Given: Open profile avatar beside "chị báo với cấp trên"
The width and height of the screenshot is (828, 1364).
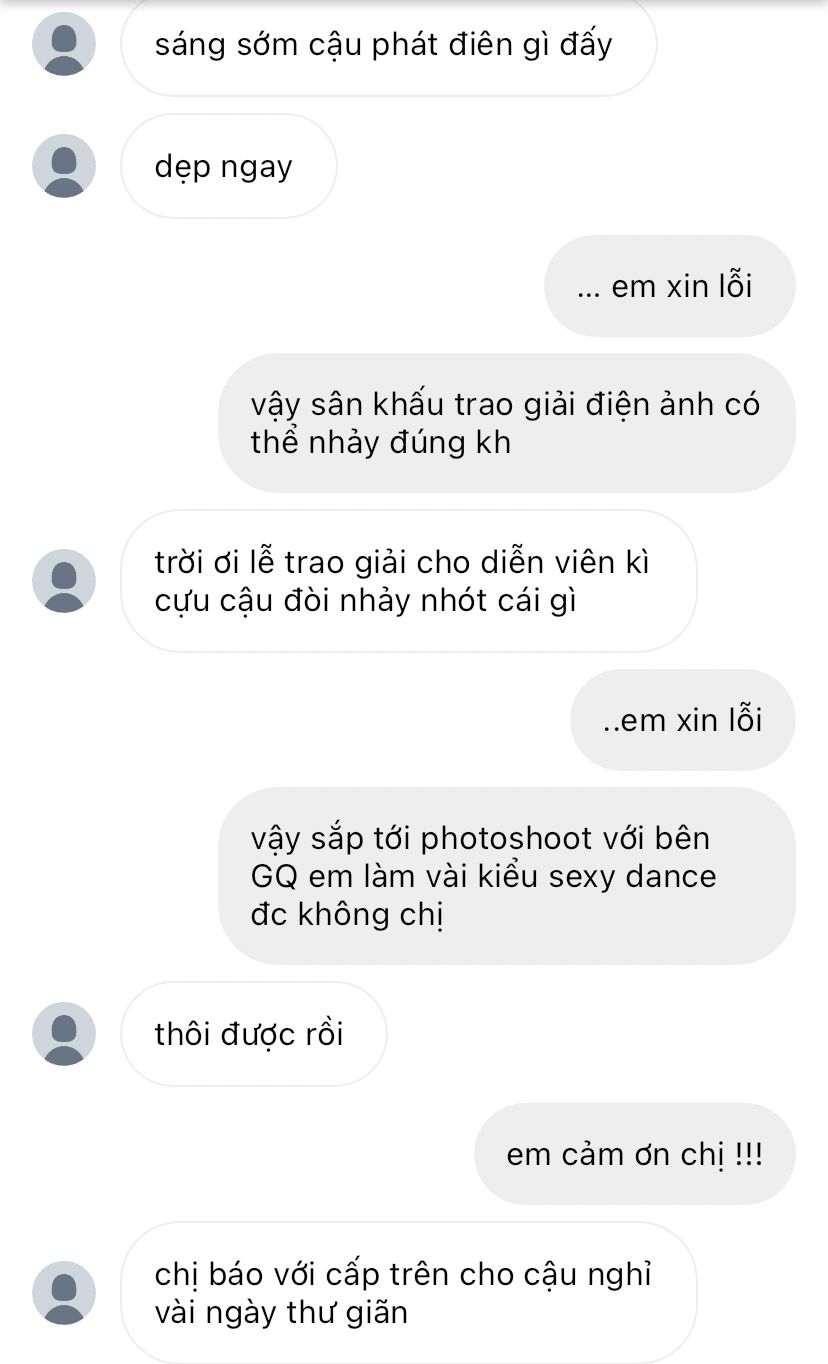Looking at the screenshot, I should pyautogui.click(x=64, y=1292).
